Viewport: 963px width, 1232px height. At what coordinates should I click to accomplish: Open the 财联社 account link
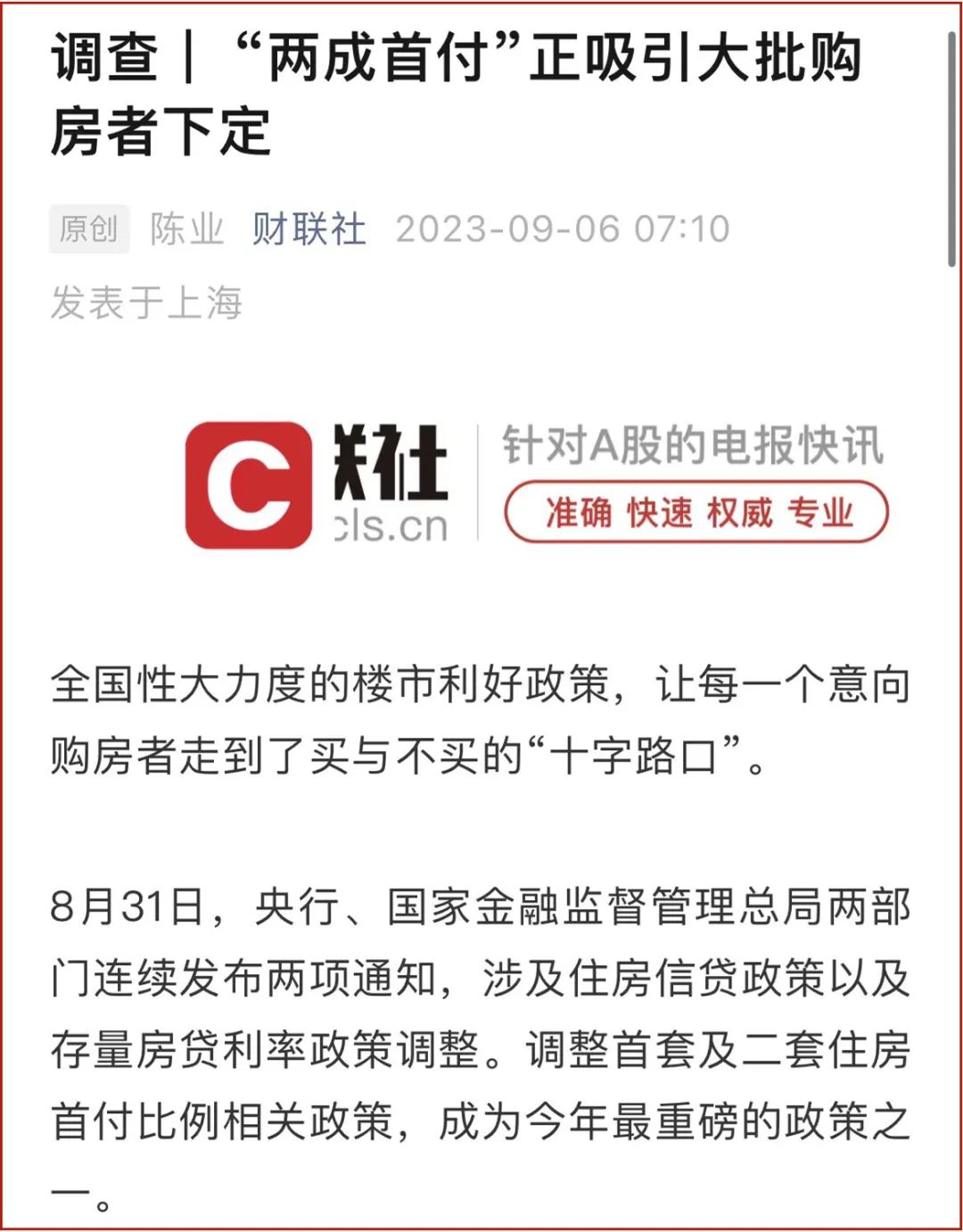pos(309,229)
